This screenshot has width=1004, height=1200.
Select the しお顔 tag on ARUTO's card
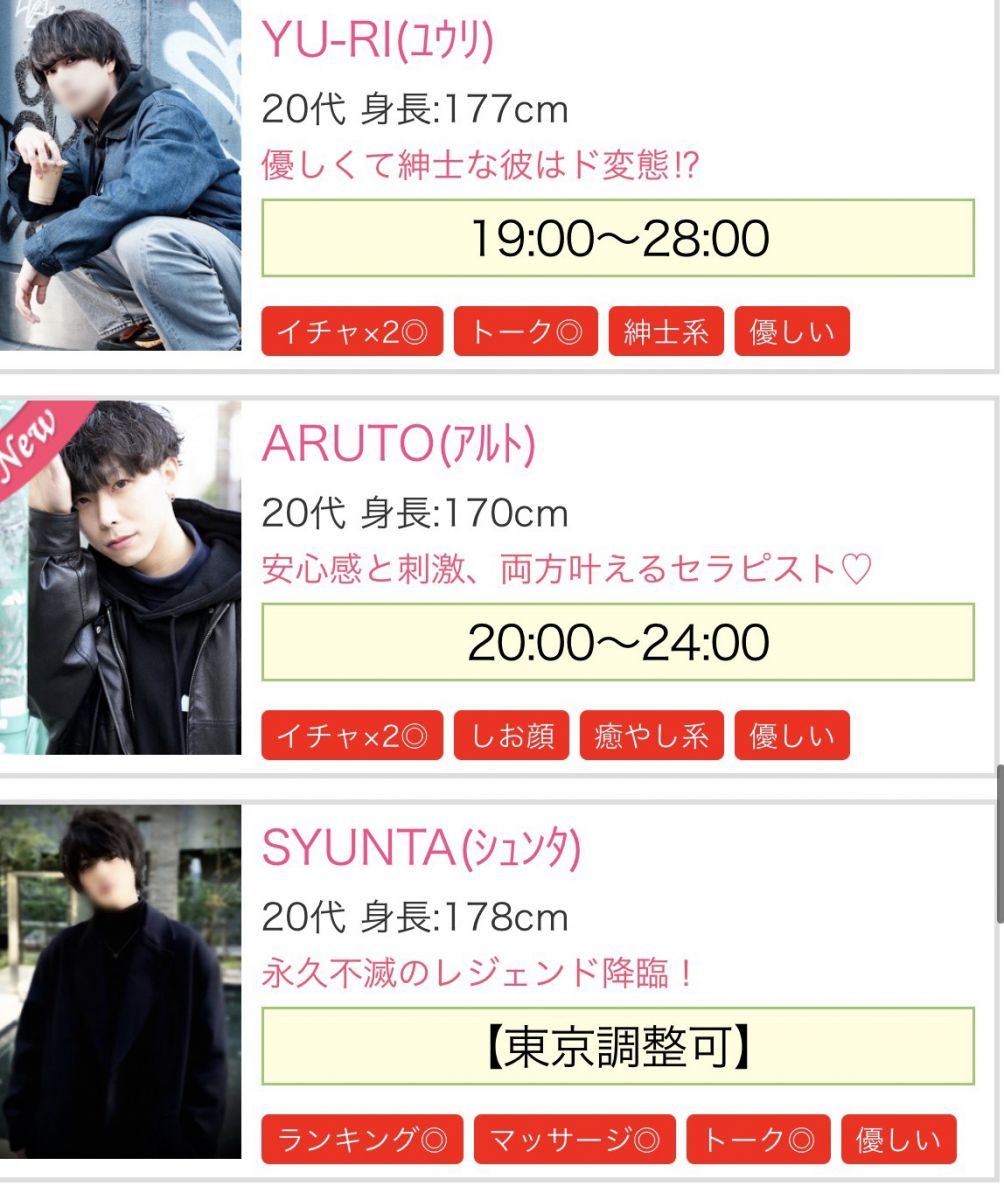tap(511, 736)
